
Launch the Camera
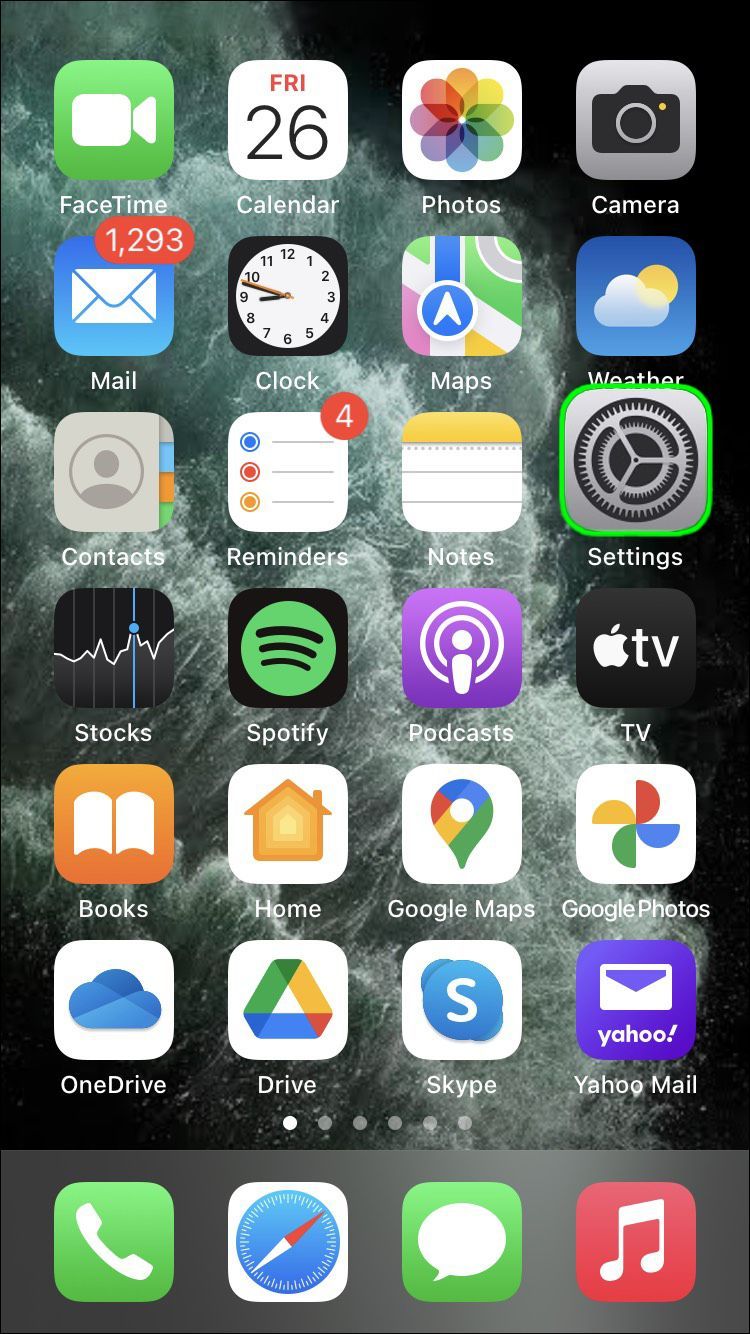tap(635, 120)
